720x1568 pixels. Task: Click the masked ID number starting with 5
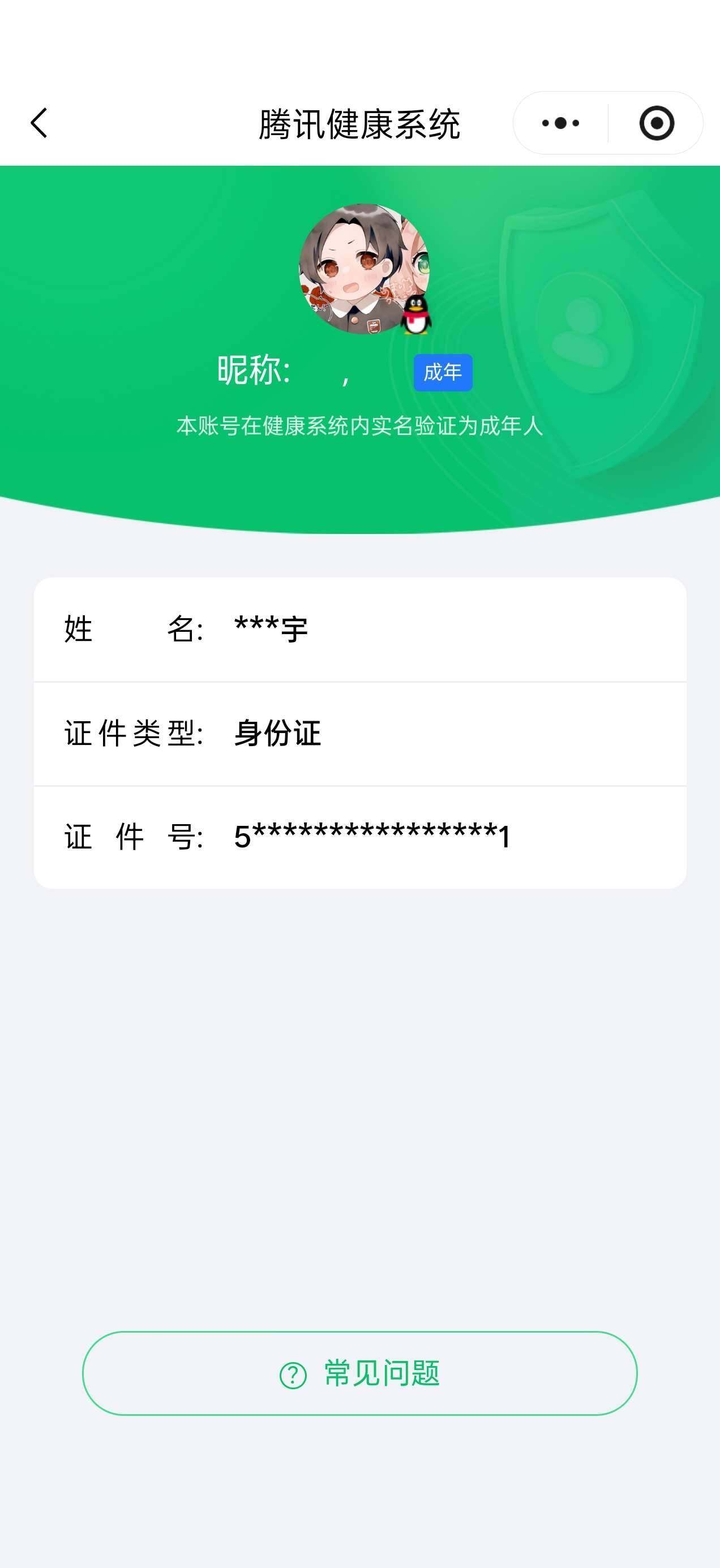point(371,837)
